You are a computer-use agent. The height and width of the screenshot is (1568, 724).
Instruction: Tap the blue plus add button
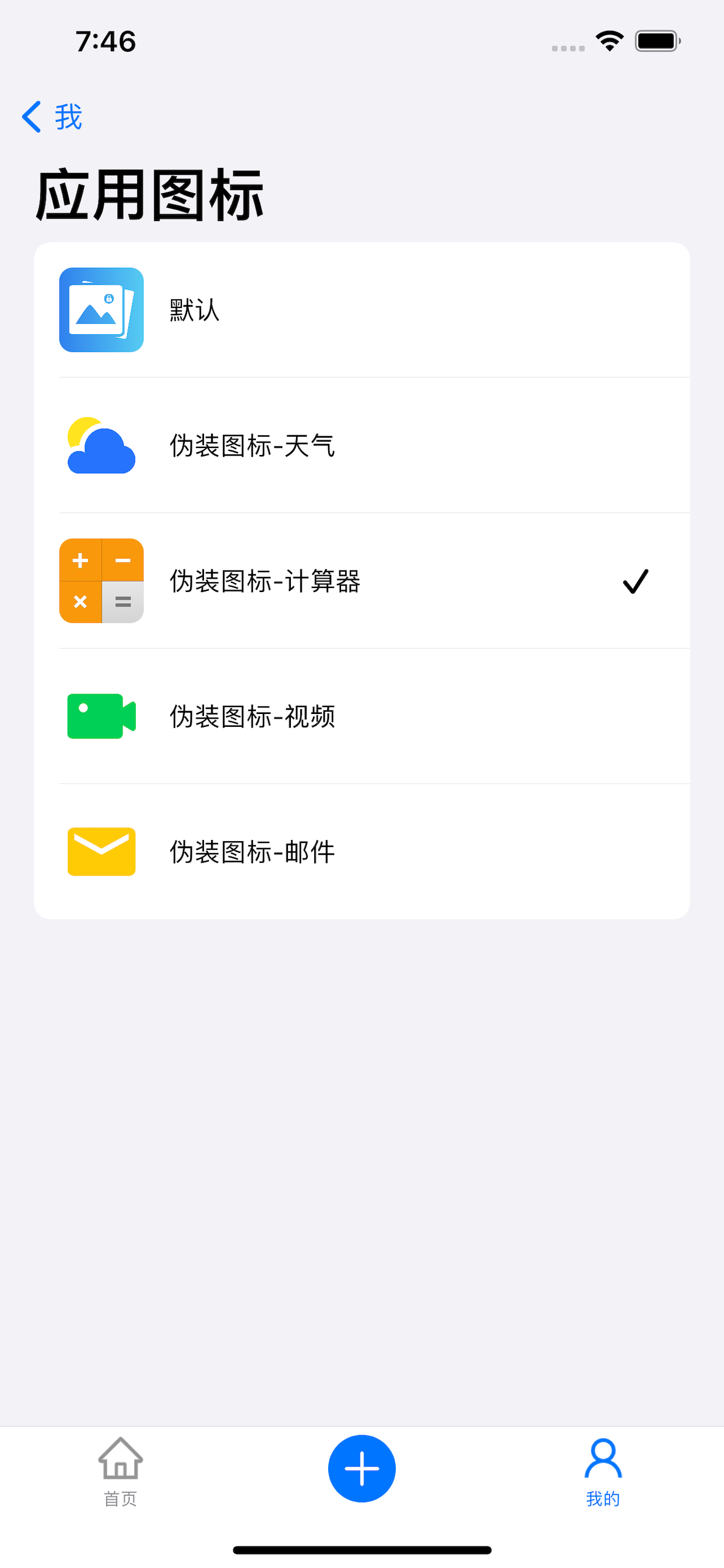pos(362,1468)
